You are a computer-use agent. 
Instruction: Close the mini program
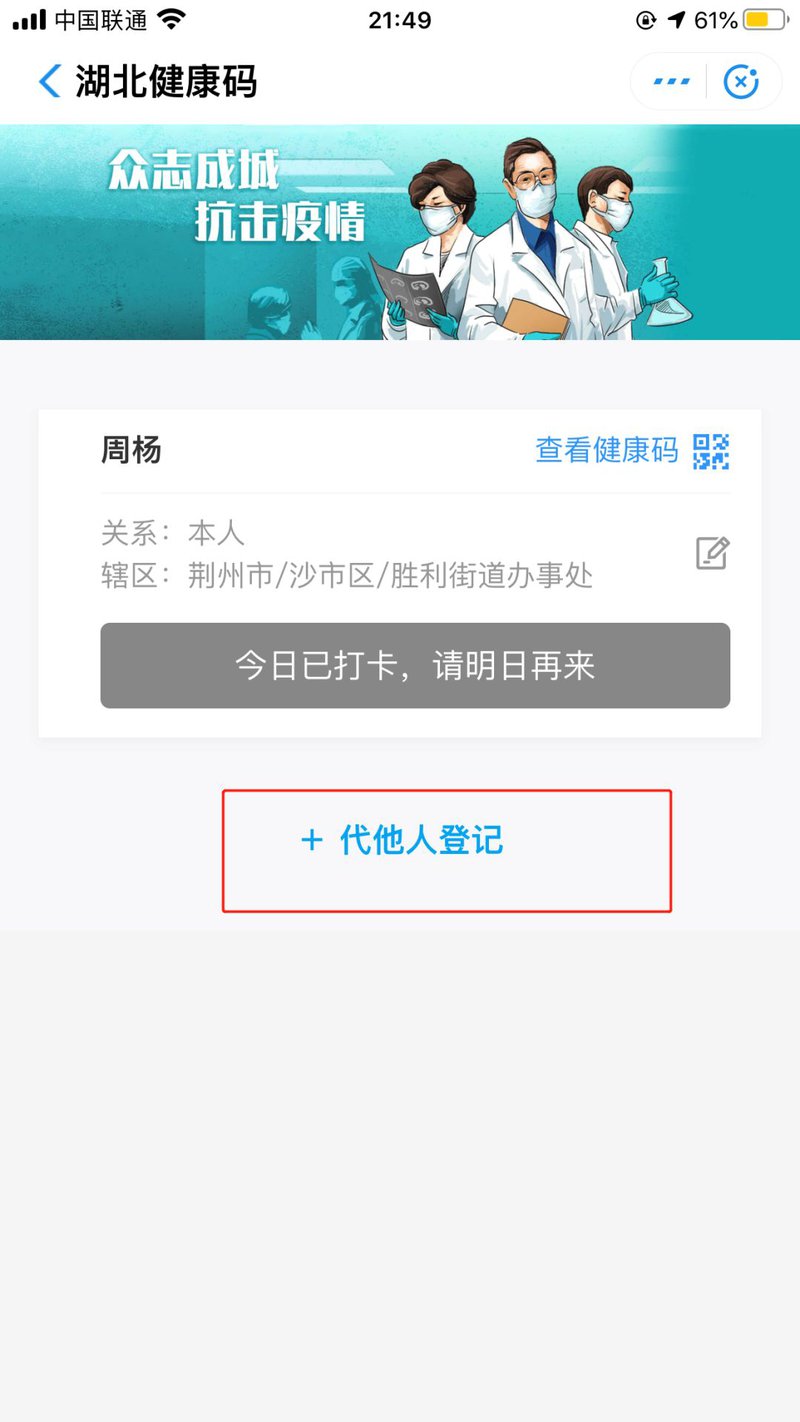741,81
